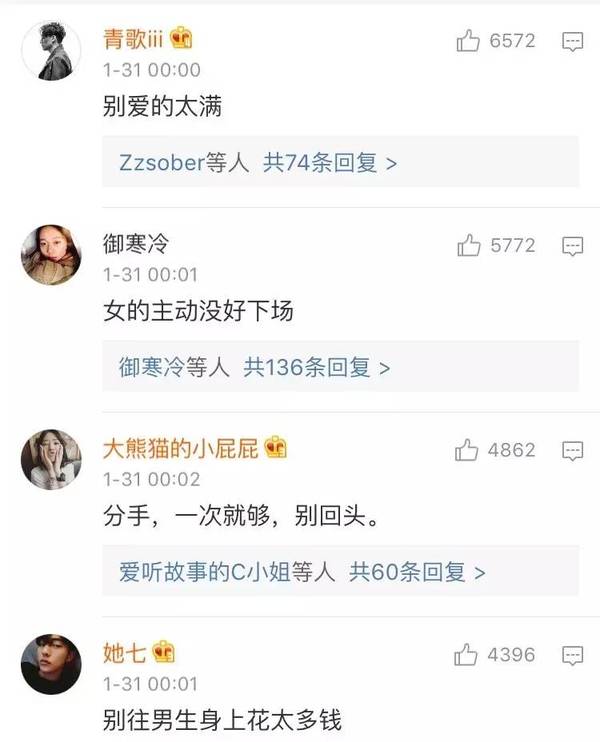Open 青歌iii's profile avatar
Viewport: 600px width, 742px height.
coord(50,51)
